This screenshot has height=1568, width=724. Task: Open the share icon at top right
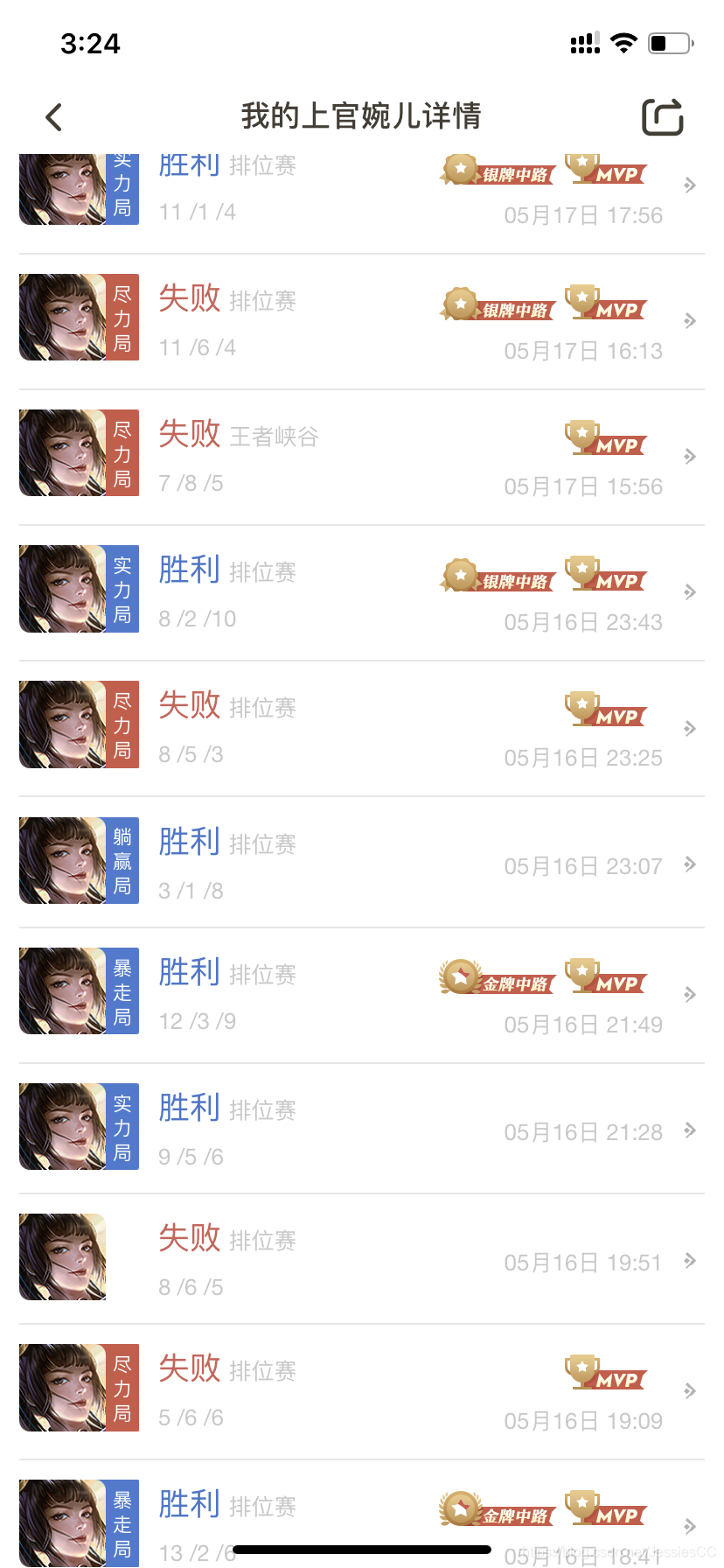(662, 116)
